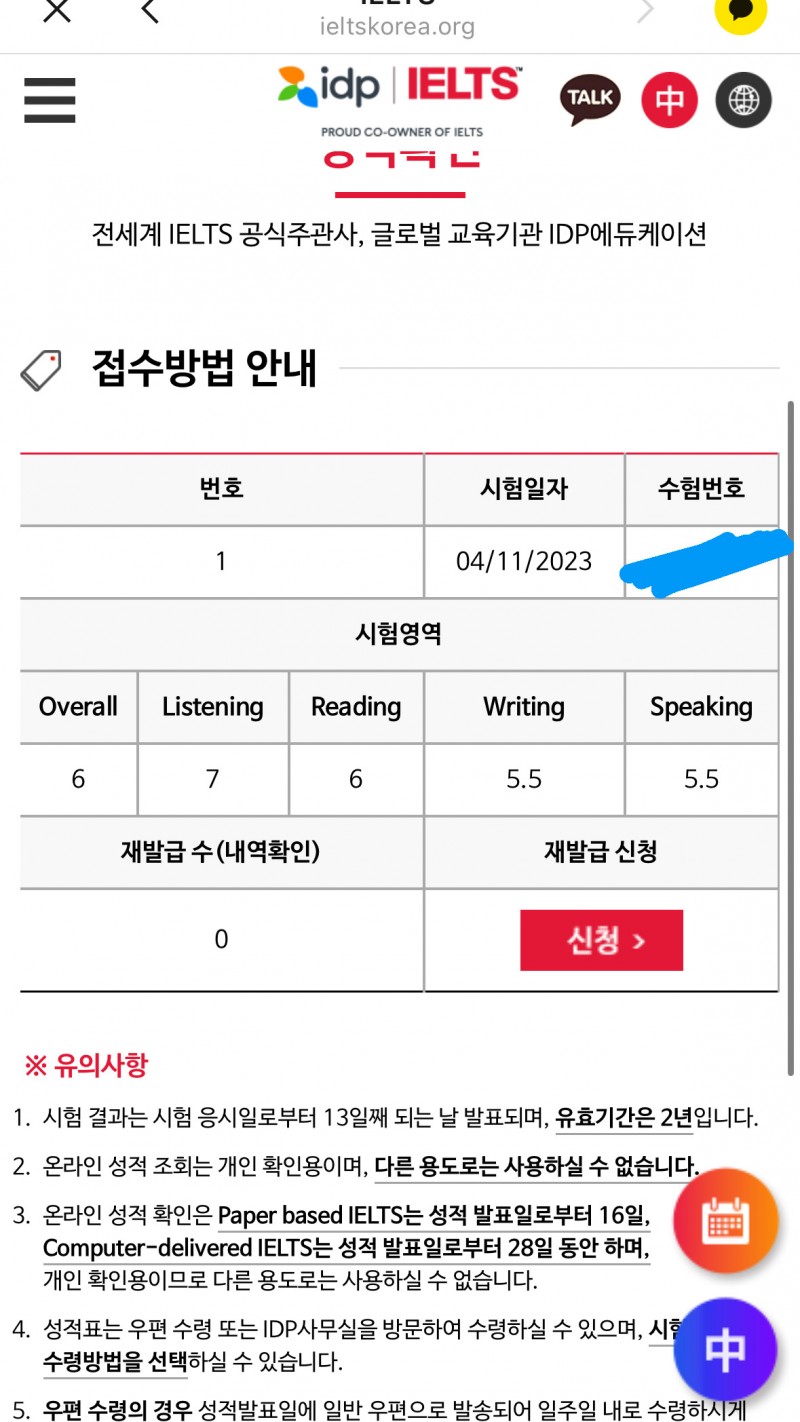The image size is (800, 1422).
Task: Tap the blue 中 floating button
Action: coord(725,1350)
